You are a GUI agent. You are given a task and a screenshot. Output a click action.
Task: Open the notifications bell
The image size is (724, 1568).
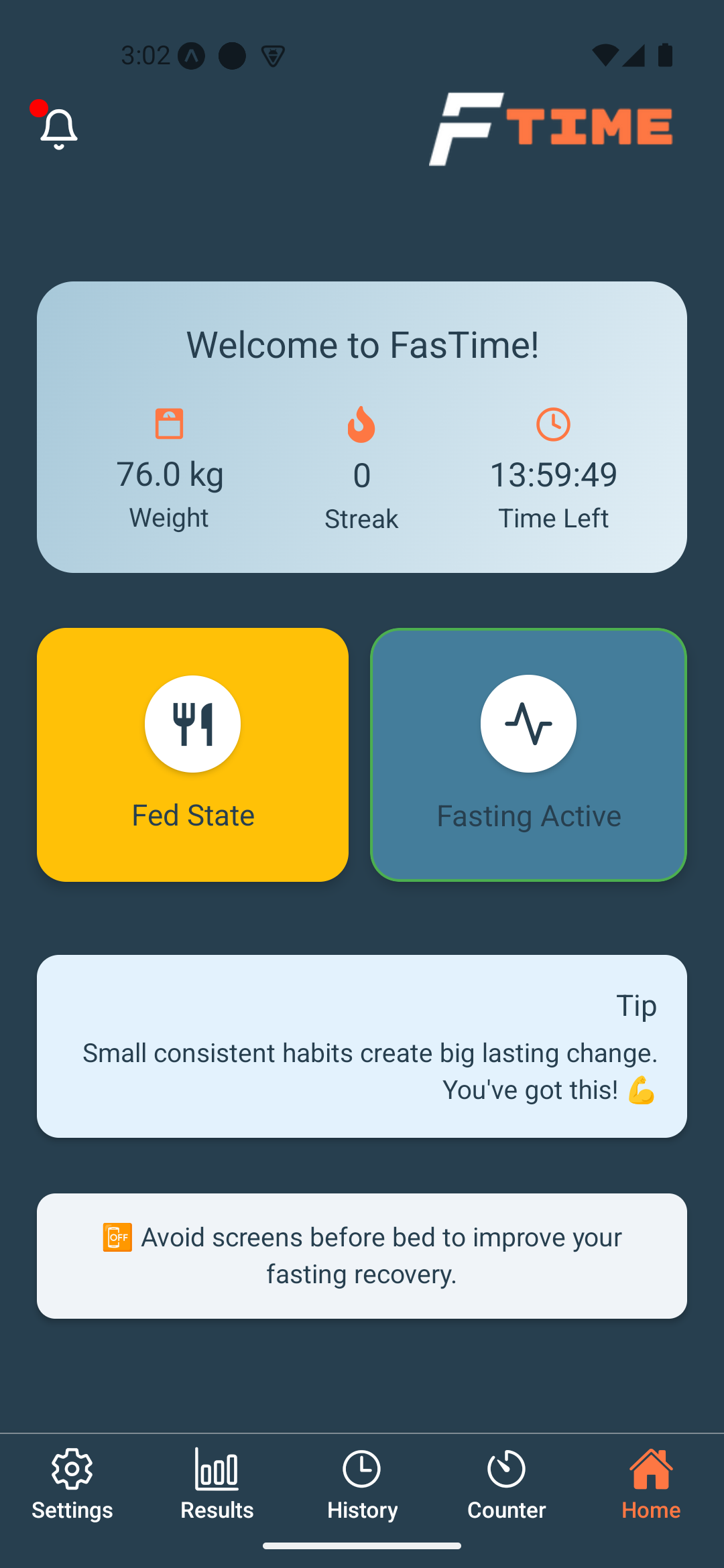(59, 129)
